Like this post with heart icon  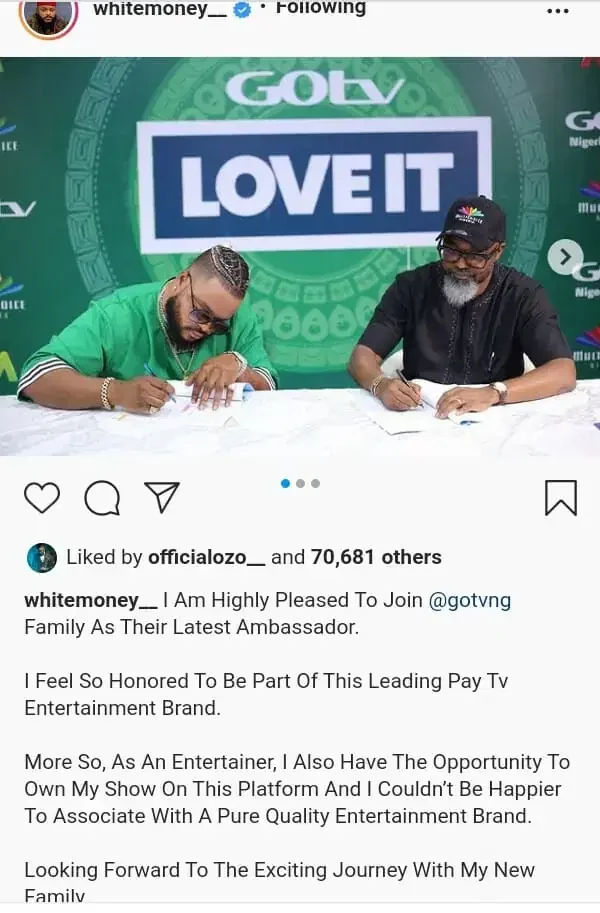pos(42,497)
